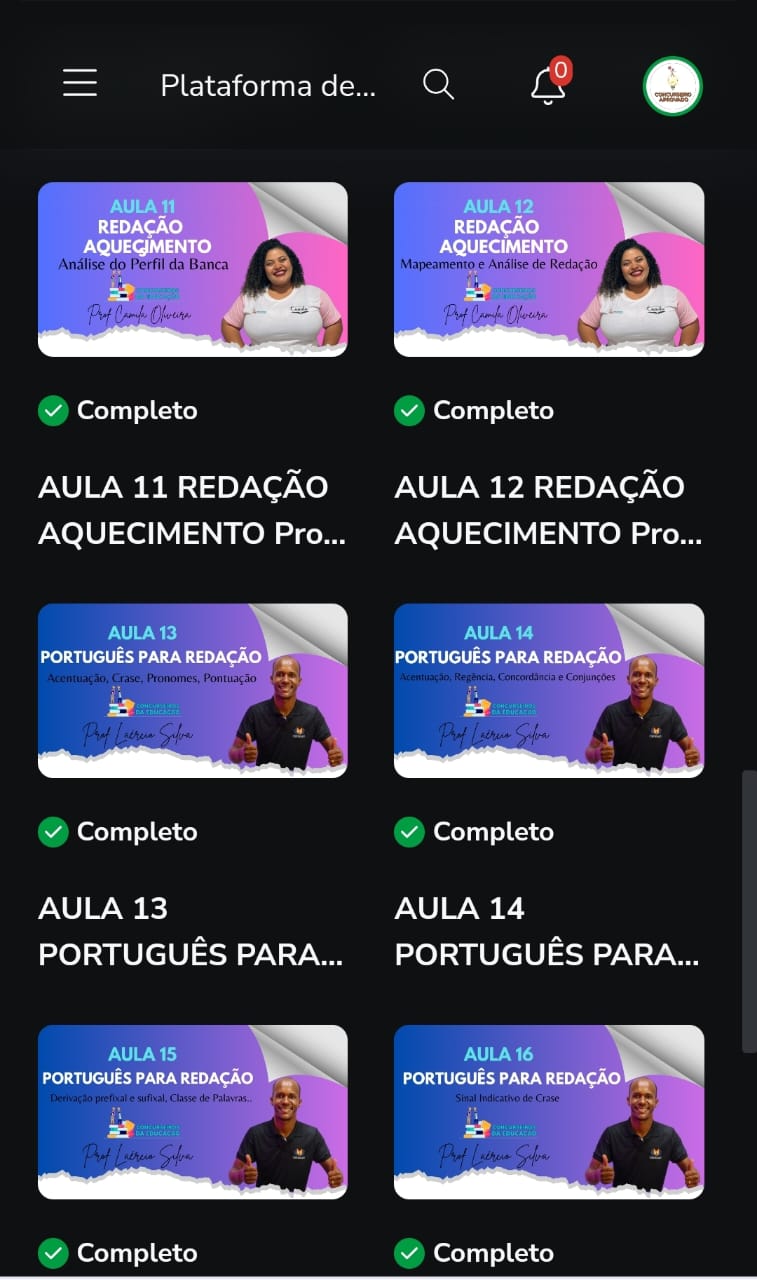Viewport: 757px width, 1280px height.
Task: Open the Aula 12 Redação Aquecimento lesson
Action: pyautogui.click(x=549, y=269)
